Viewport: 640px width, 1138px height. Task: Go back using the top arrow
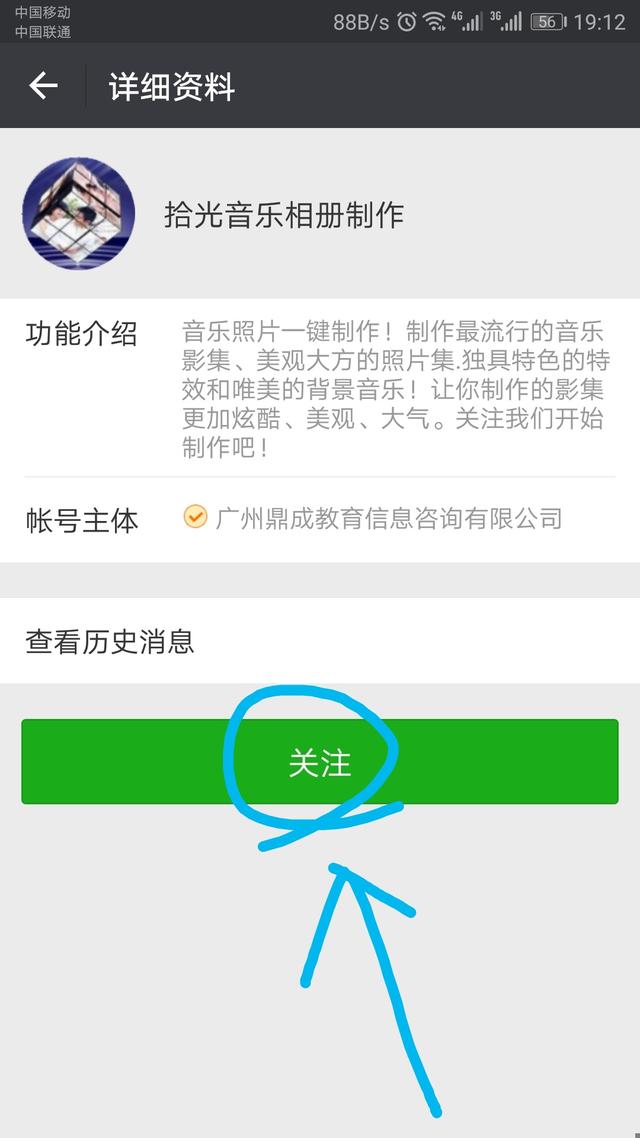[x=43, y=86]
